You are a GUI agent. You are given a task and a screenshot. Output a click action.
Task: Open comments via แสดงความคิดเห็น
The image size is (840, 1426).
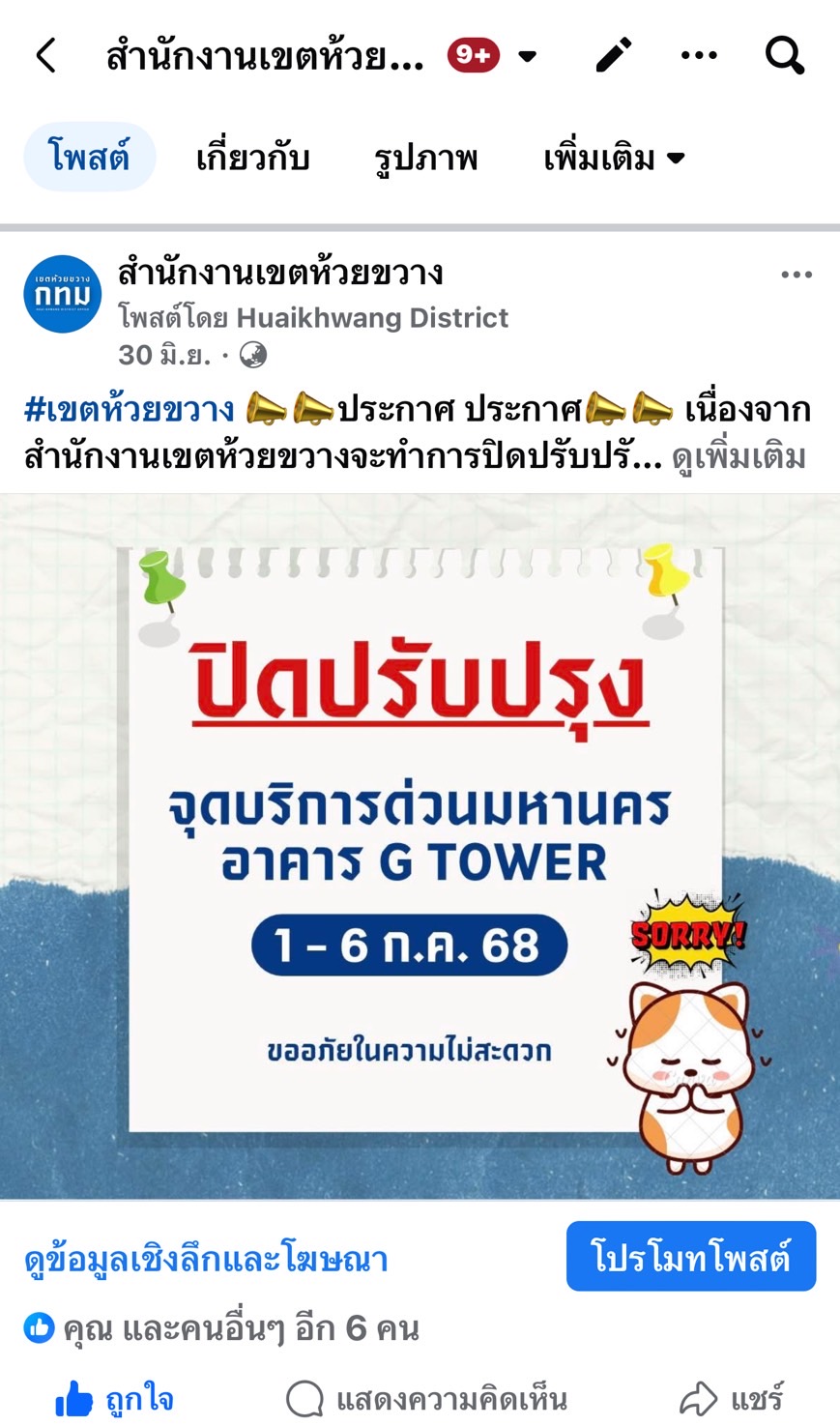426,1398
